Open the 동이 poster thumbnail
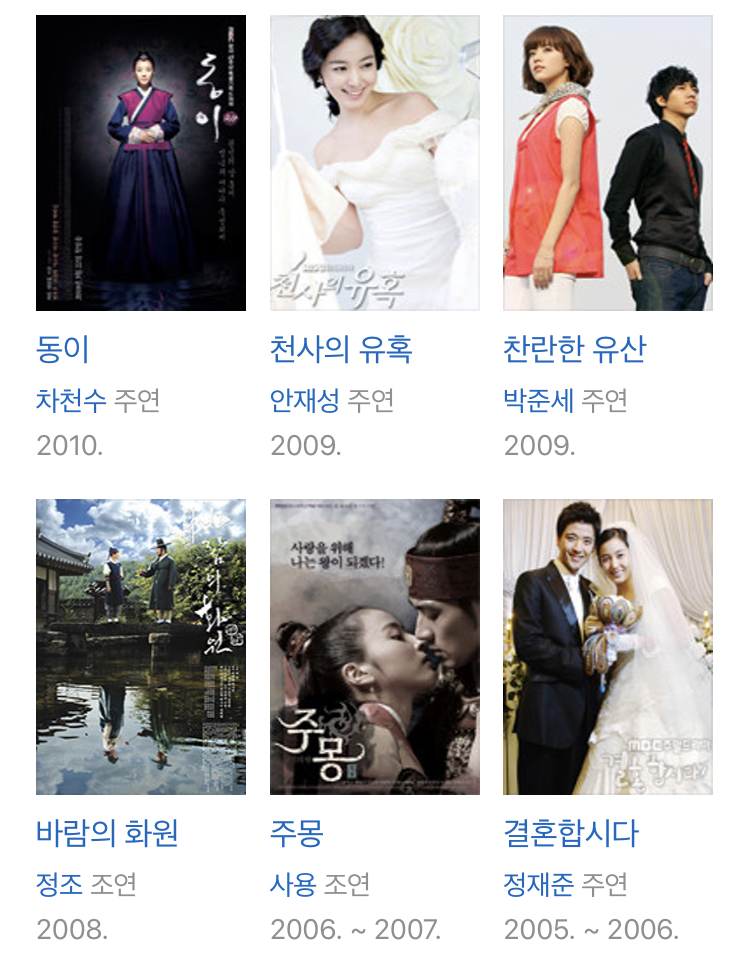 click(141, 163)
